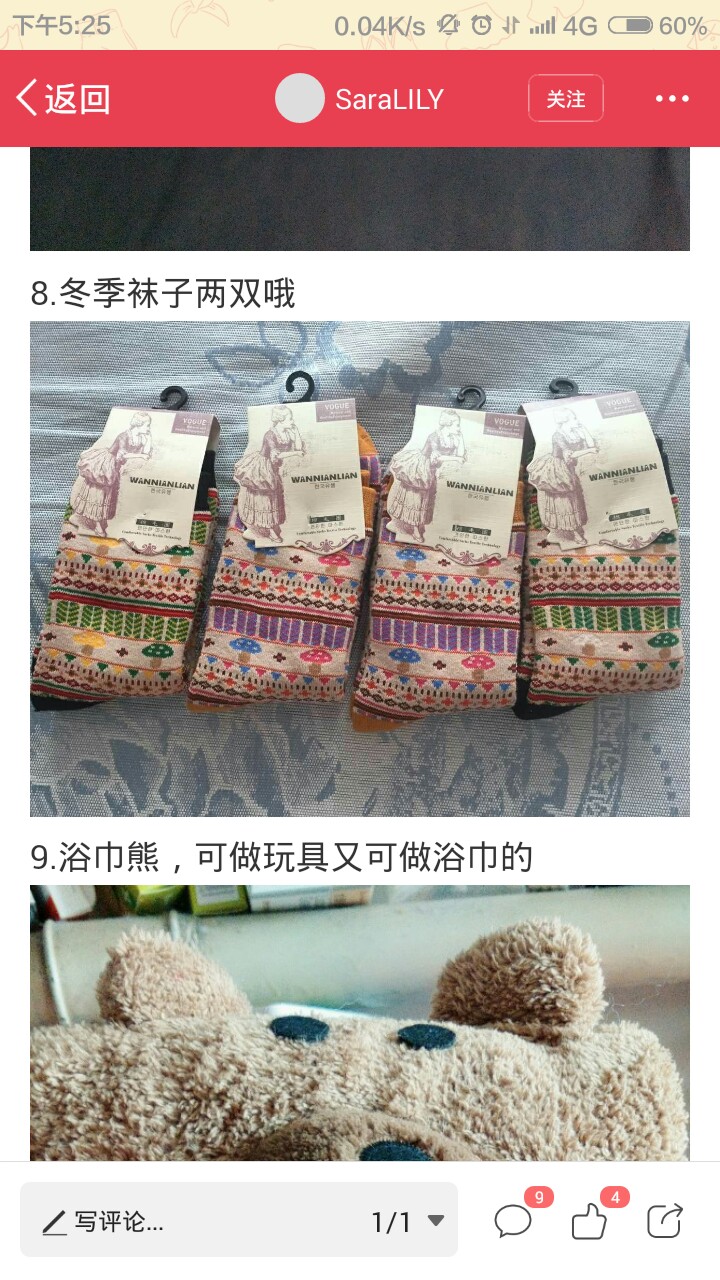Image resolution: width=720 pixels, height=1280 pixels.
Task: Open the winter socks photo
Action: point(360,568)
